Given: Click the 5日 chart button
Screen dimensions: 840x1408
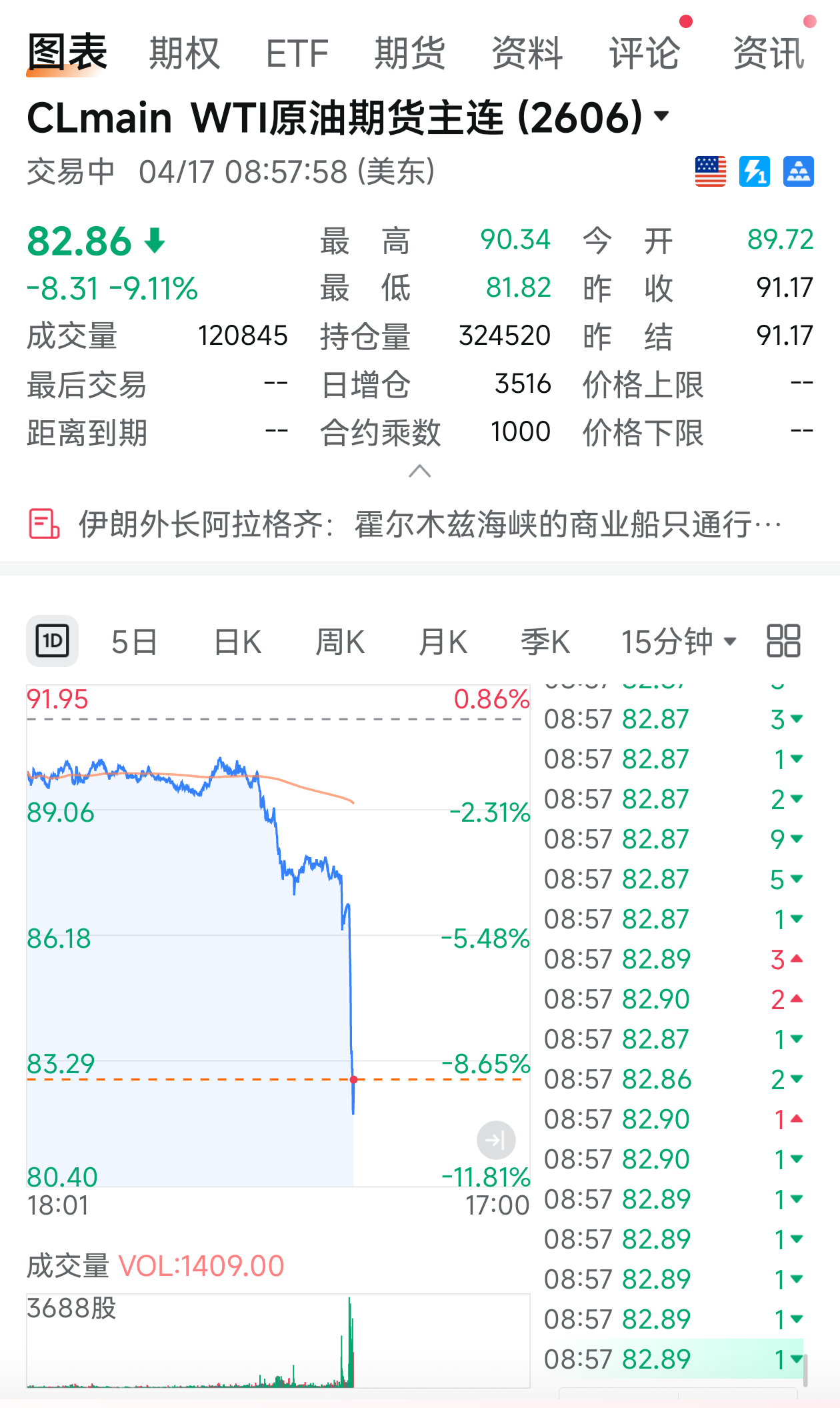Looking at the screenshot, I should tap(133, 640).
